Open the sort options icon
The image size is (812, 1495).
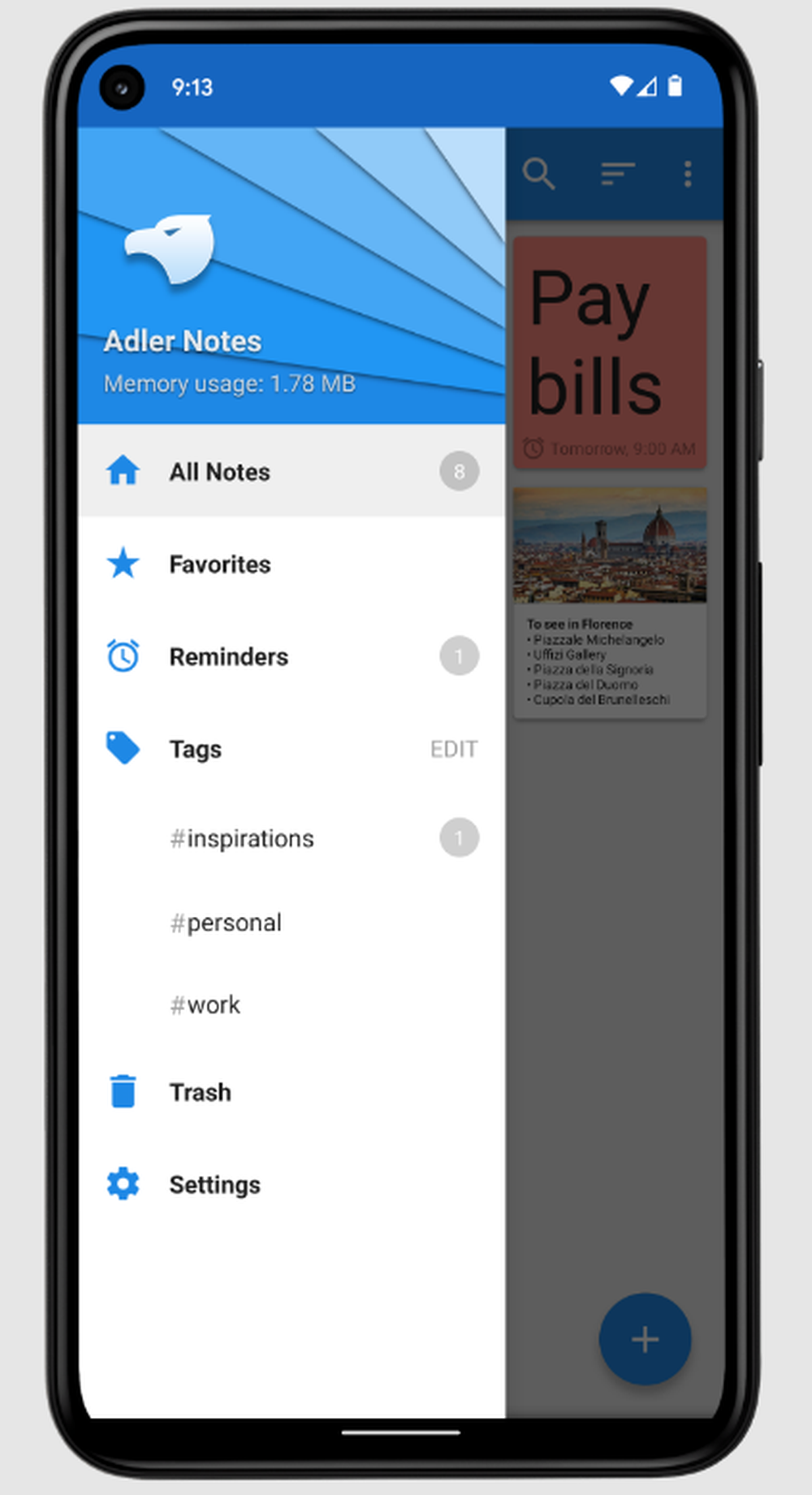[x=617, y=174]
